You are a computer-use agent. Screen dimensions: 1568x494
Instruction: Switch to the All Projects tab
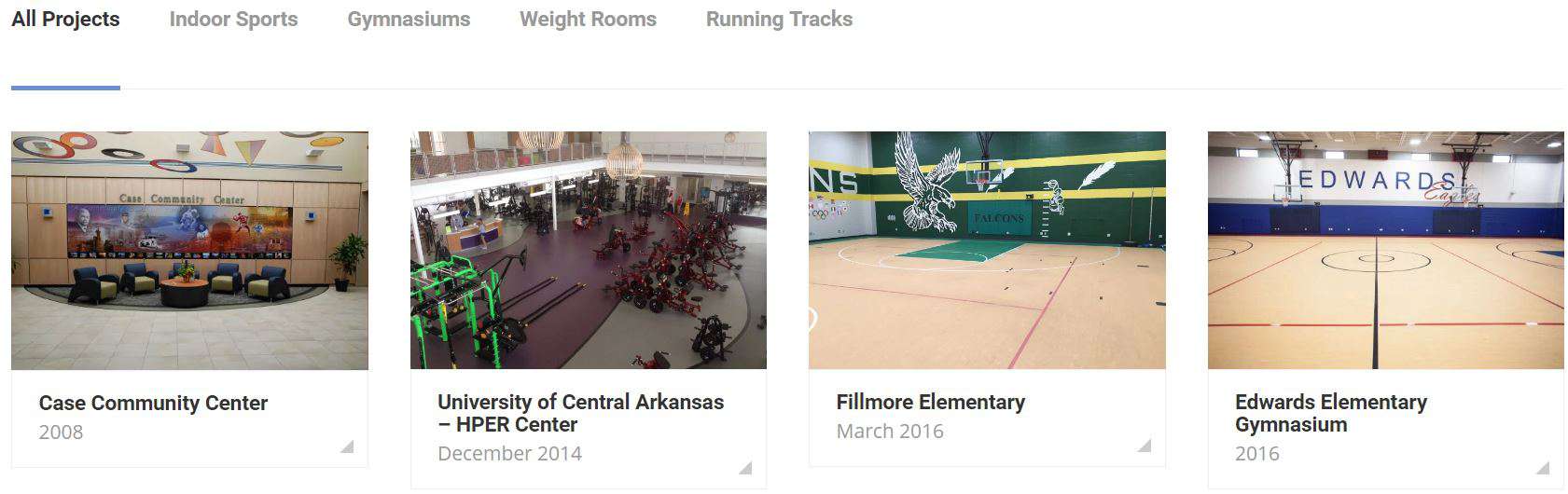pyautogui.click(x=65, y=20)
